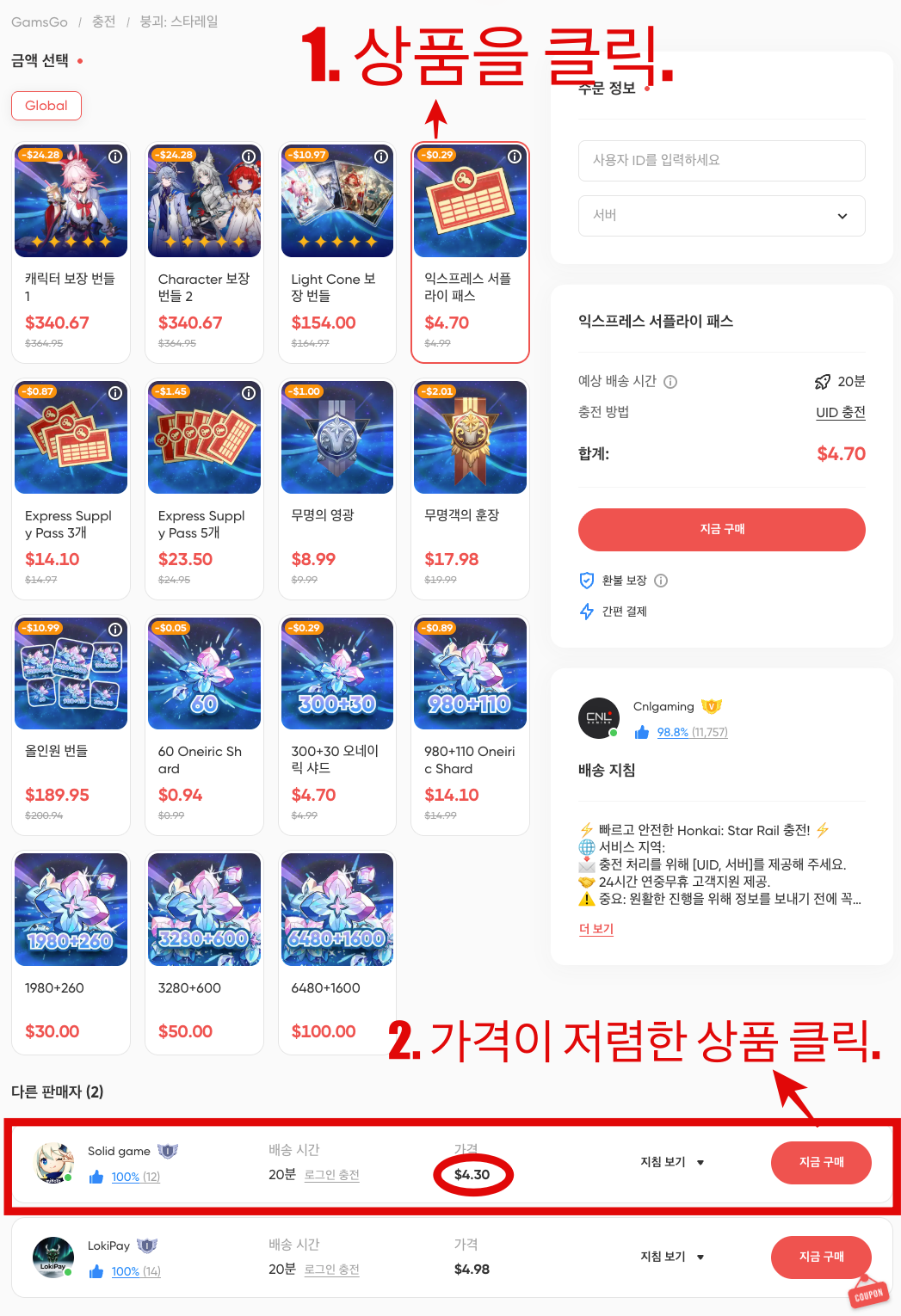Open the 서버 dropdown
Image resolution: width=901 pixels, height=1316 pixels.
[x=722, y=216]
